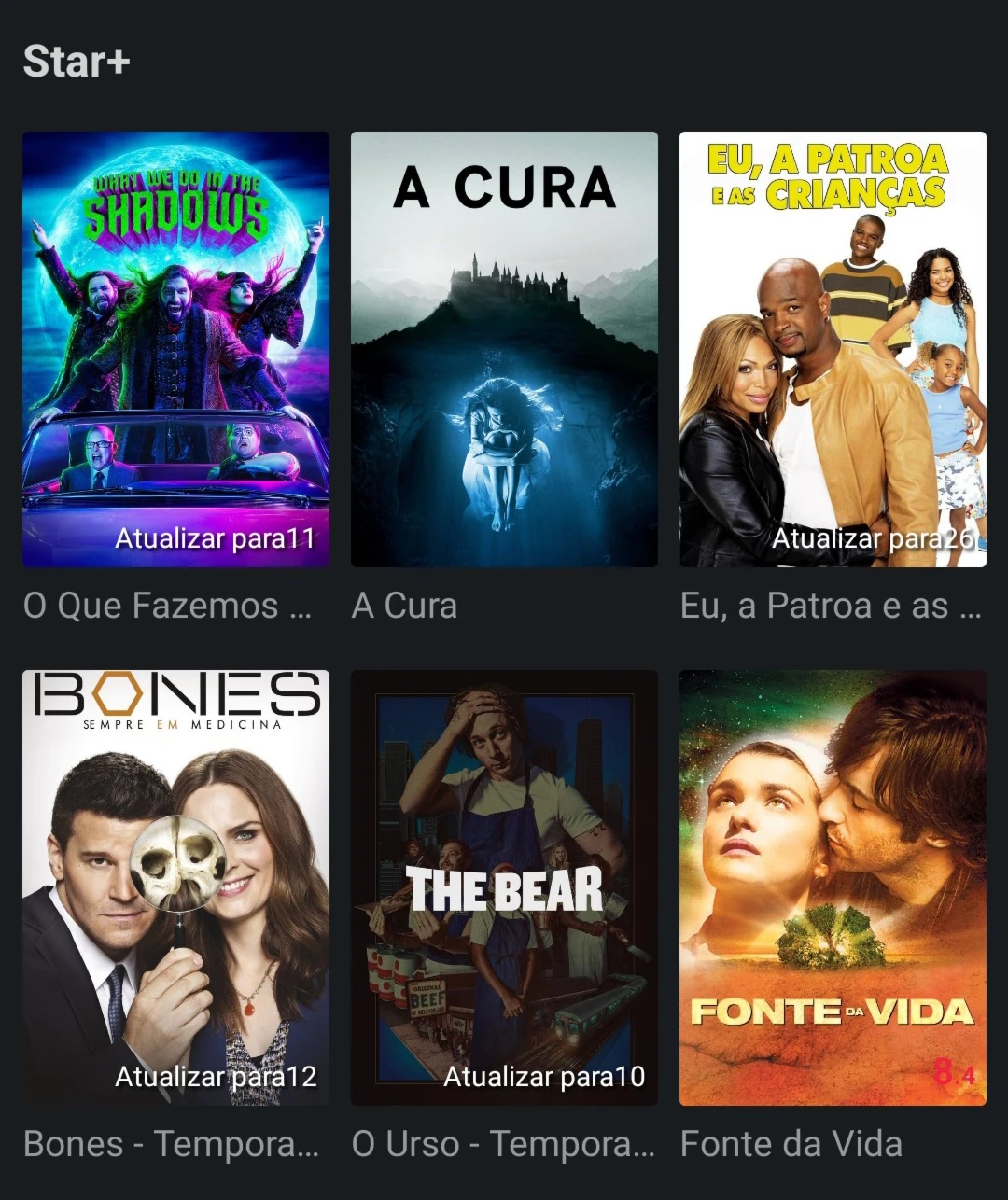This screenshot has width=1008, height=1200.
Task: Select the A Cura movie tile
Action: click(x=504, y=349)
